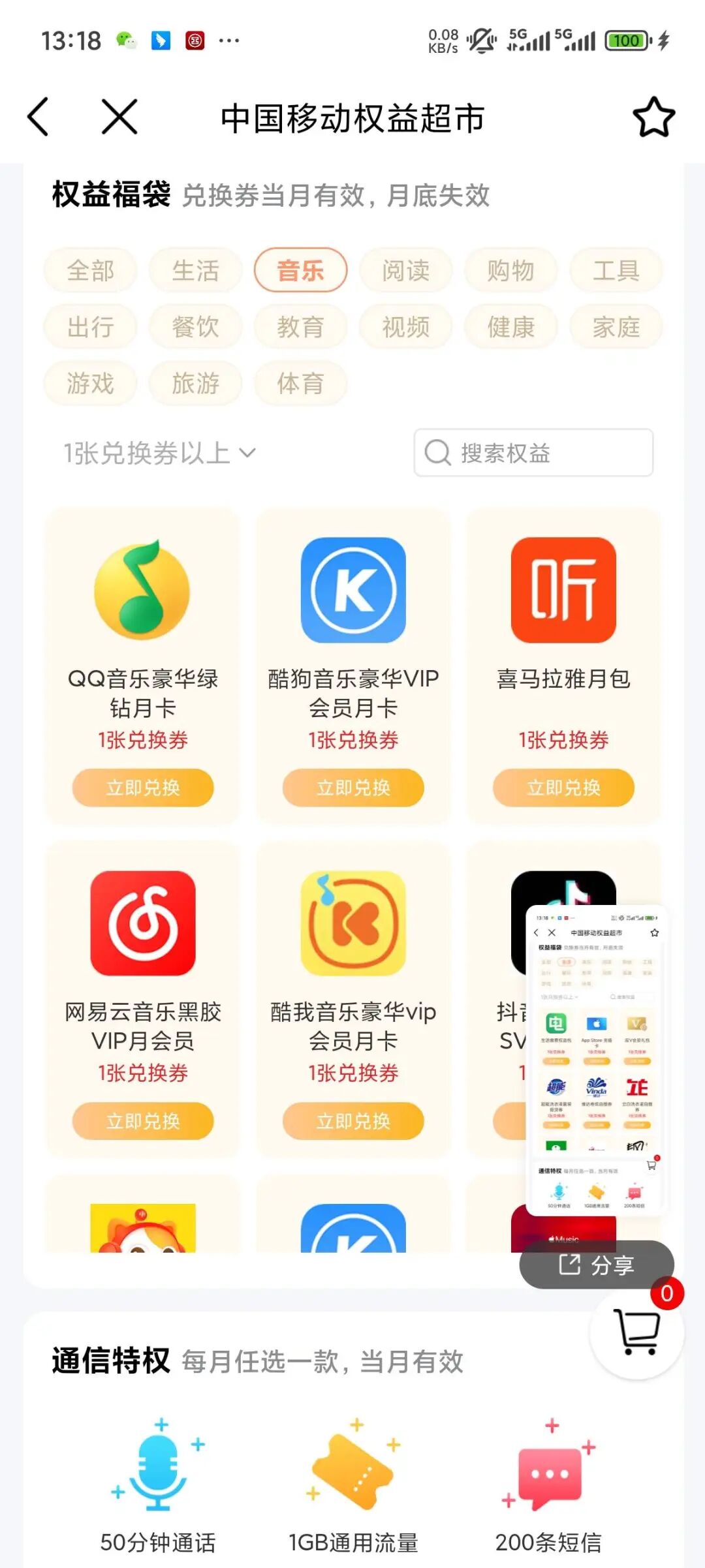The height and width of the screenshot is (1568, 705).
Task: Open the shopping cart floating button
Action: click(637, 1332)
